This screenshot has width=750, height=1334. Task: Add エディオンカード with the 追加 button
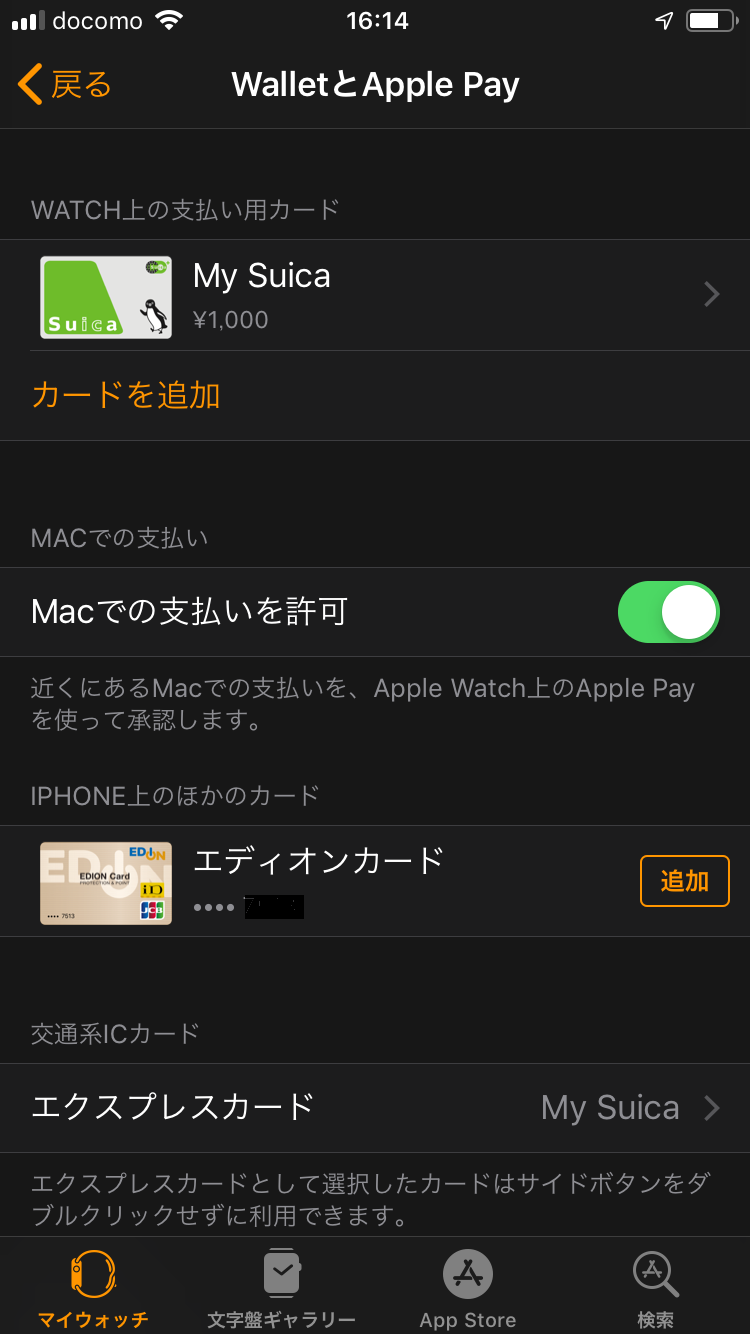pyautogui.click(x=684, y=881)
